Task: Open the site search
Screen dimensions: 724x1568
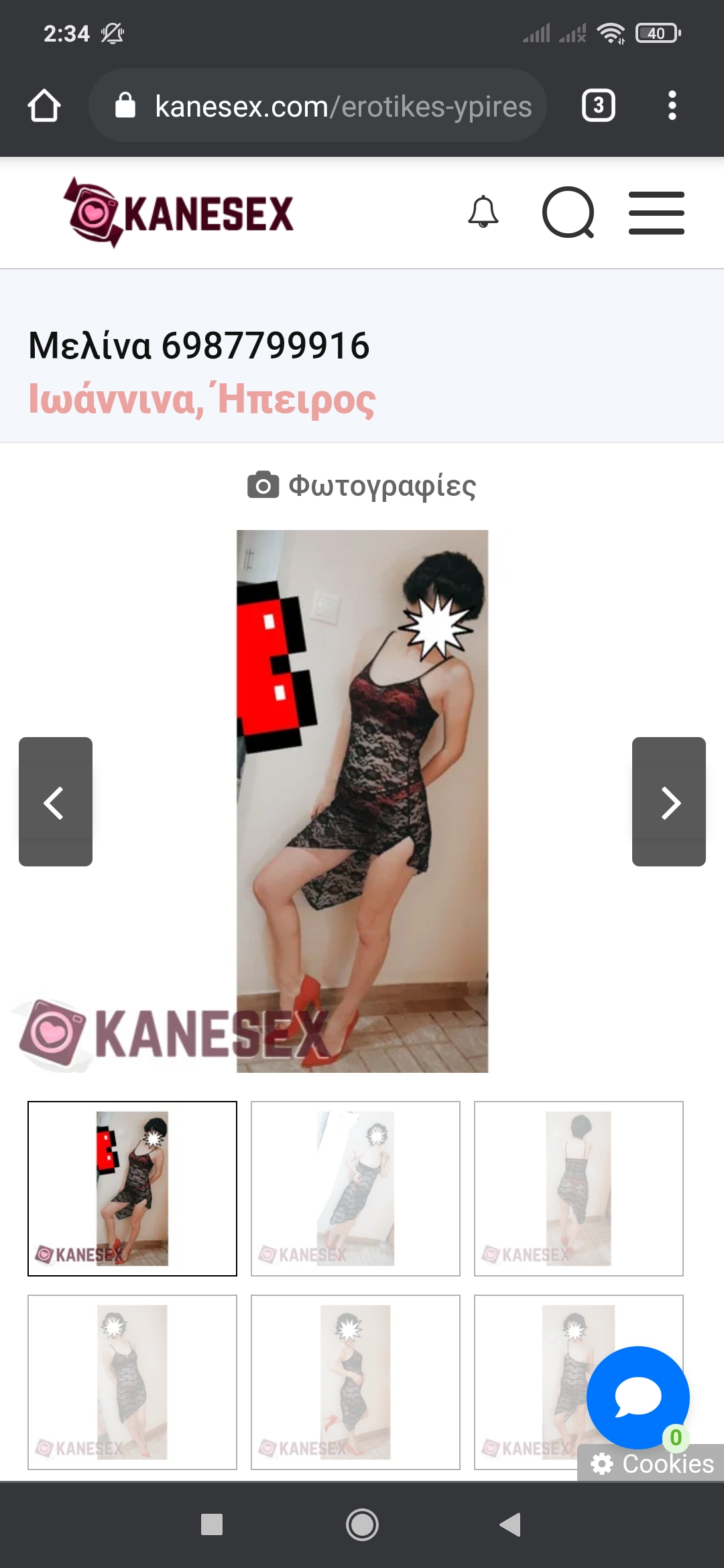Action: 568,213
